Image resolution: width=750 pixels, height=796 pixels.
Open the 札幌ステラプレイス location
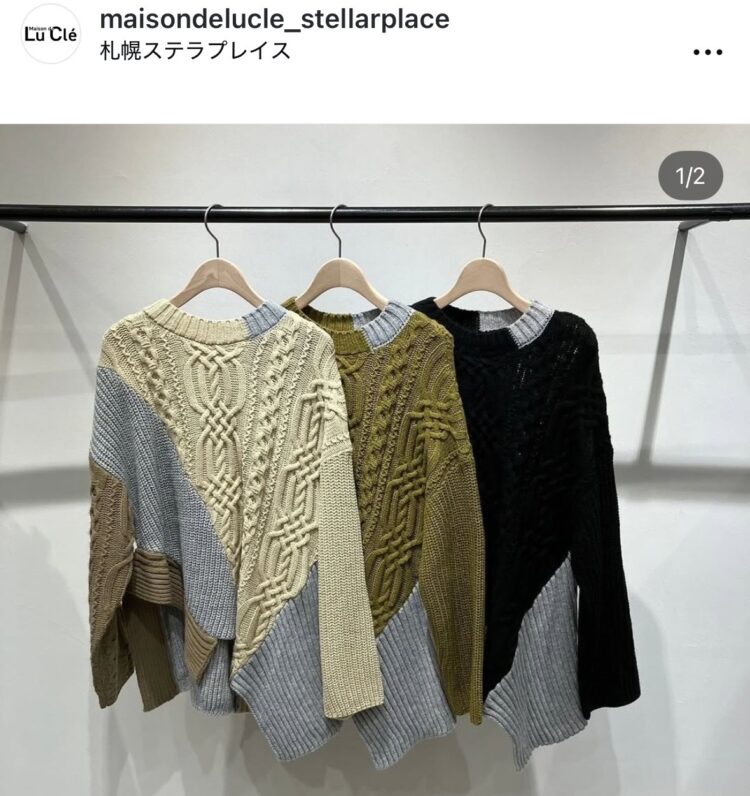195,50
